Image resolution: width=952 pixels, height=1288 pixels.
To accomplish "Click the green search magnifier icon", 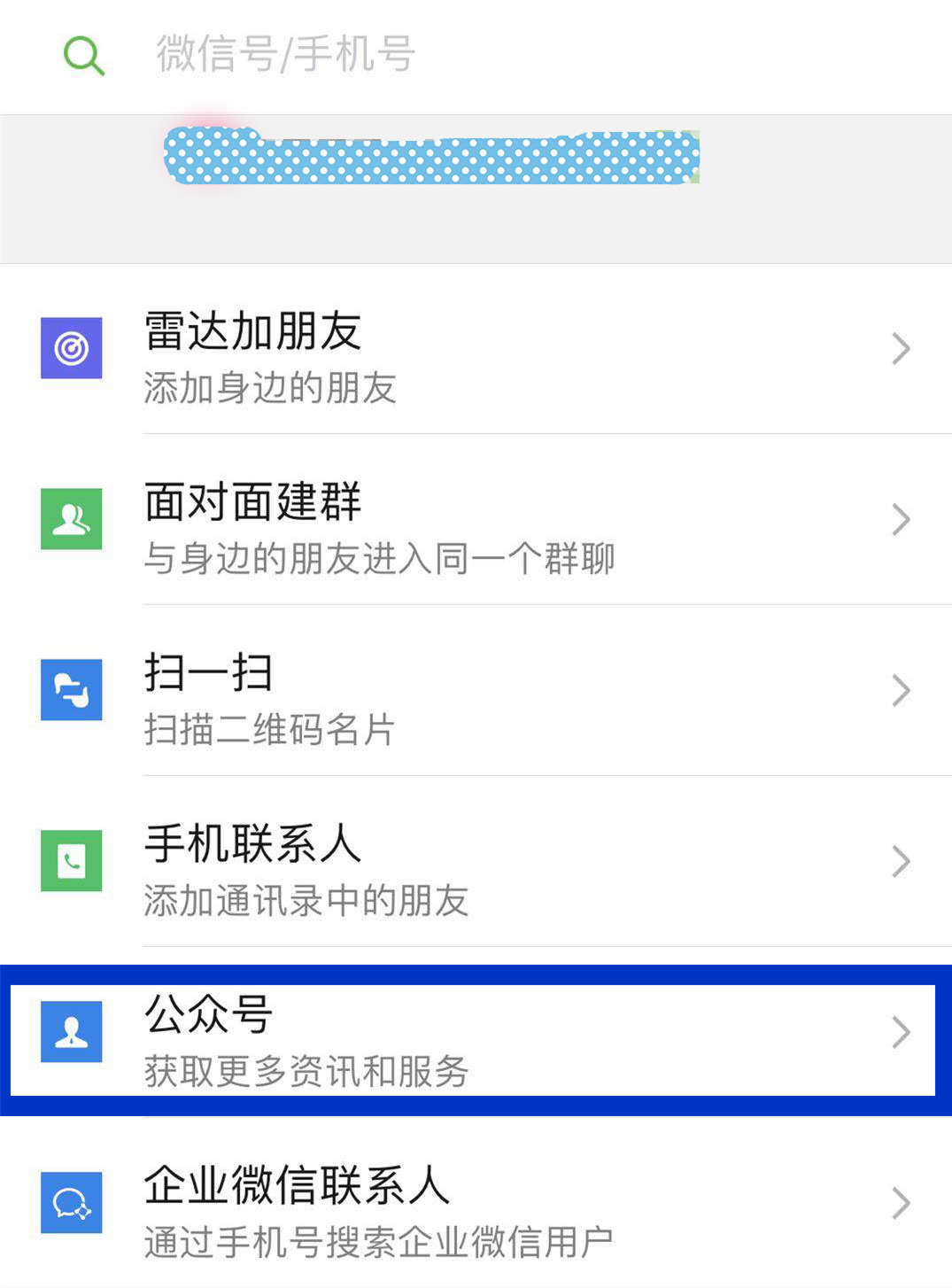I will coord(82,55).
